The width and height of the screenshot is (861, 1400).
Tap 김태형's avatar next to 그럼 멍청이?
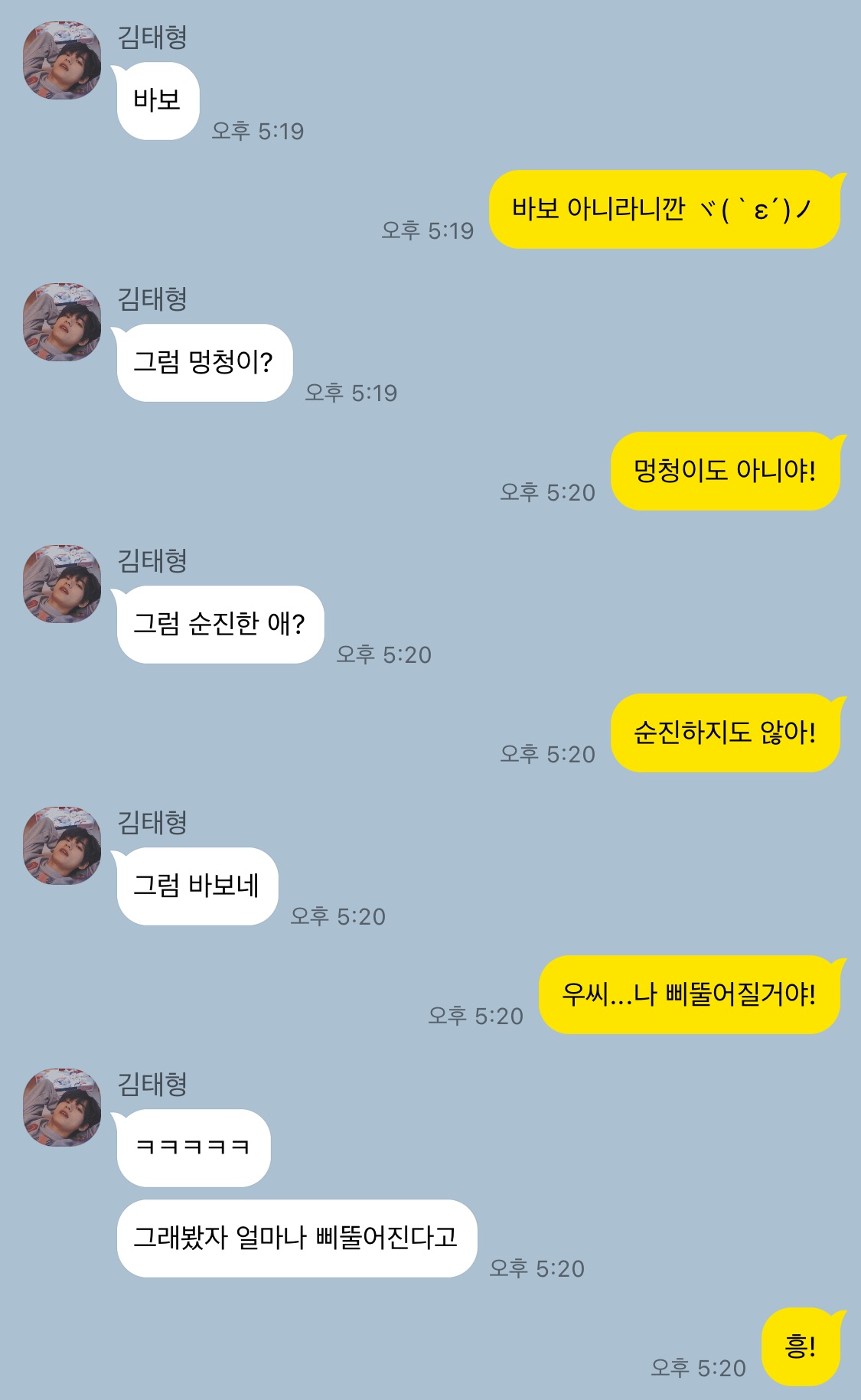pos(62,322)
